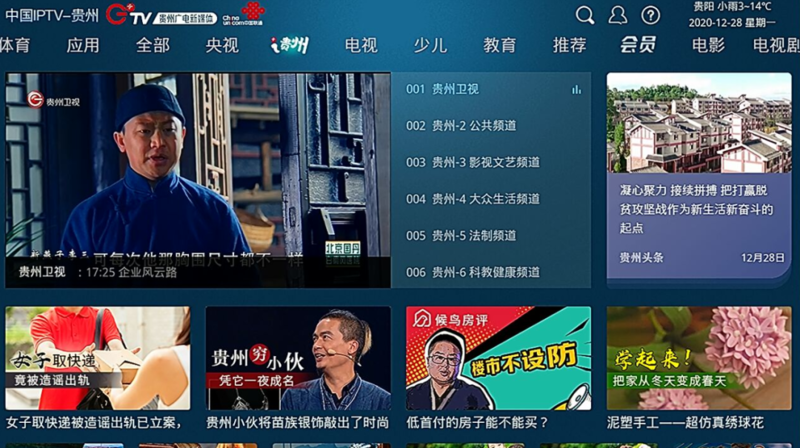The image size is (800, 448).
Task: Open the search icon
Action: coord(585,15)
